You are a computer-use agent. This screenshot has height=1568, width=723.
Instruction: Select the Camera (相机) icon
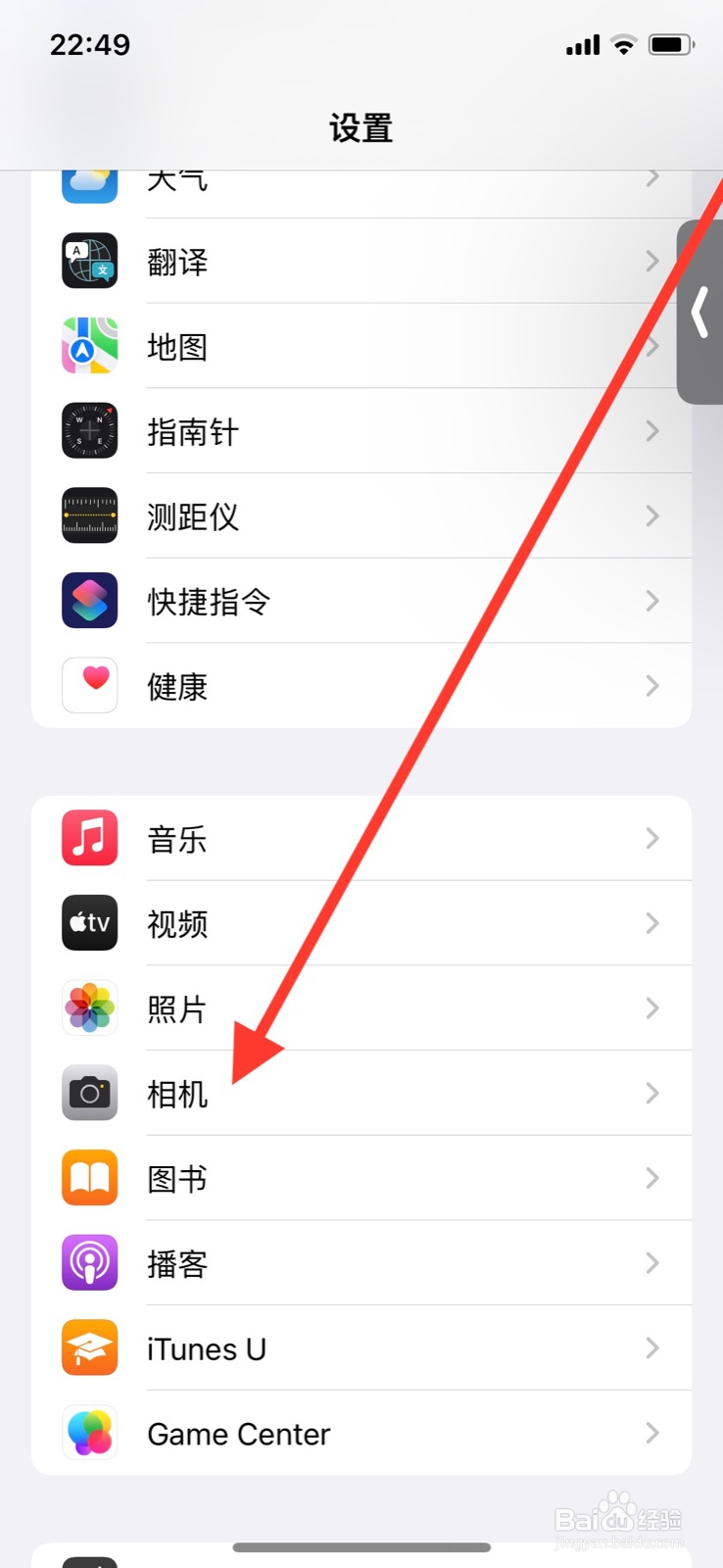(x=89, y=1093)
